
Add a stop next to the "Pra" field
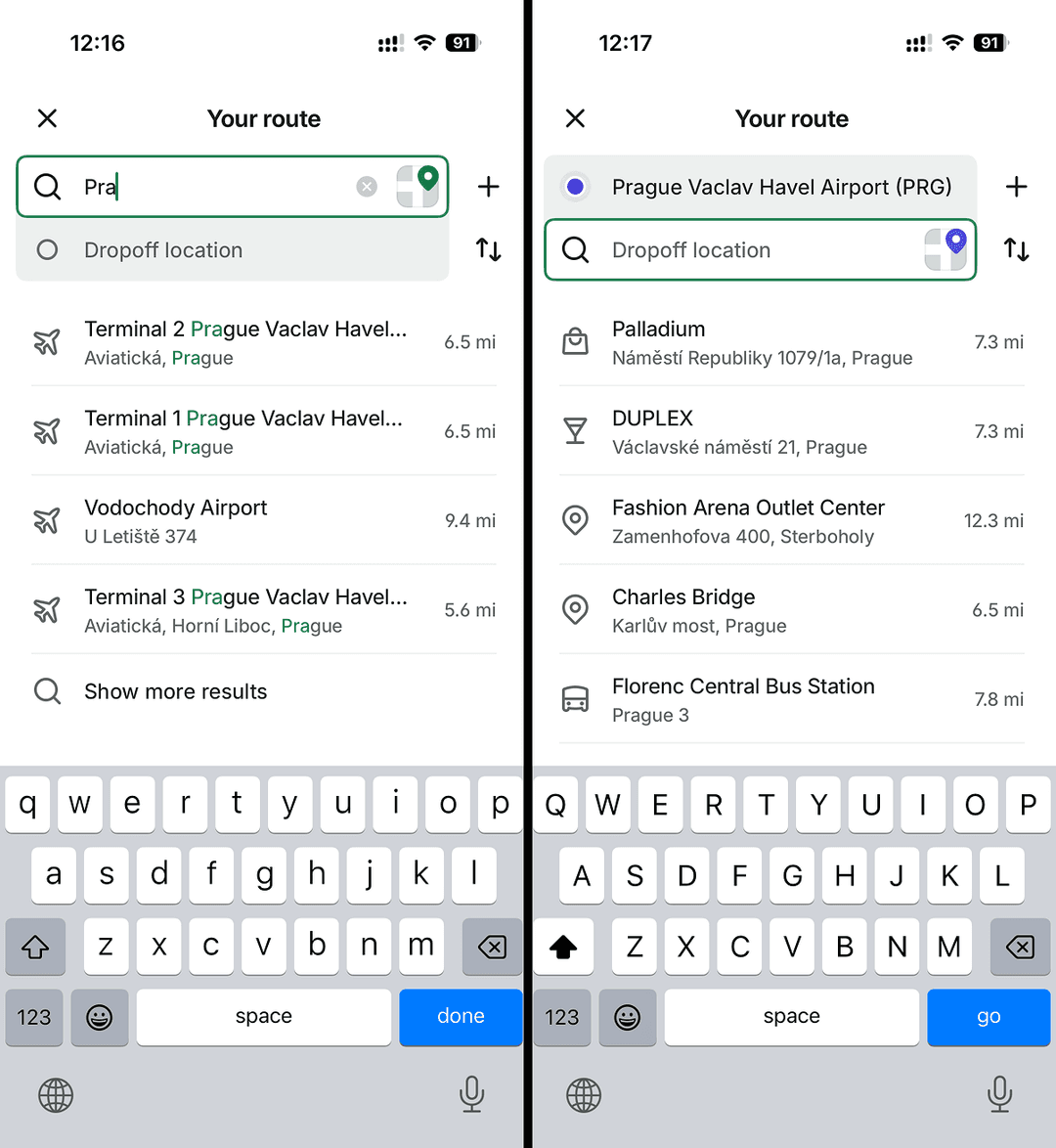488,187
